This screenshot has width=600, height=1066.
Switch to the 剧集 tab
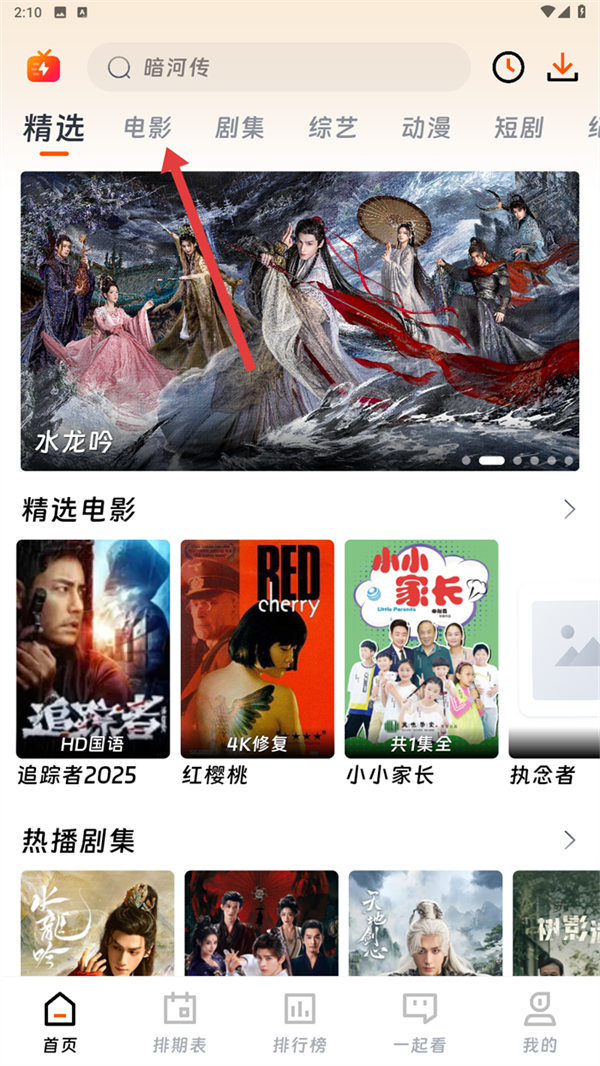[240, 128]
